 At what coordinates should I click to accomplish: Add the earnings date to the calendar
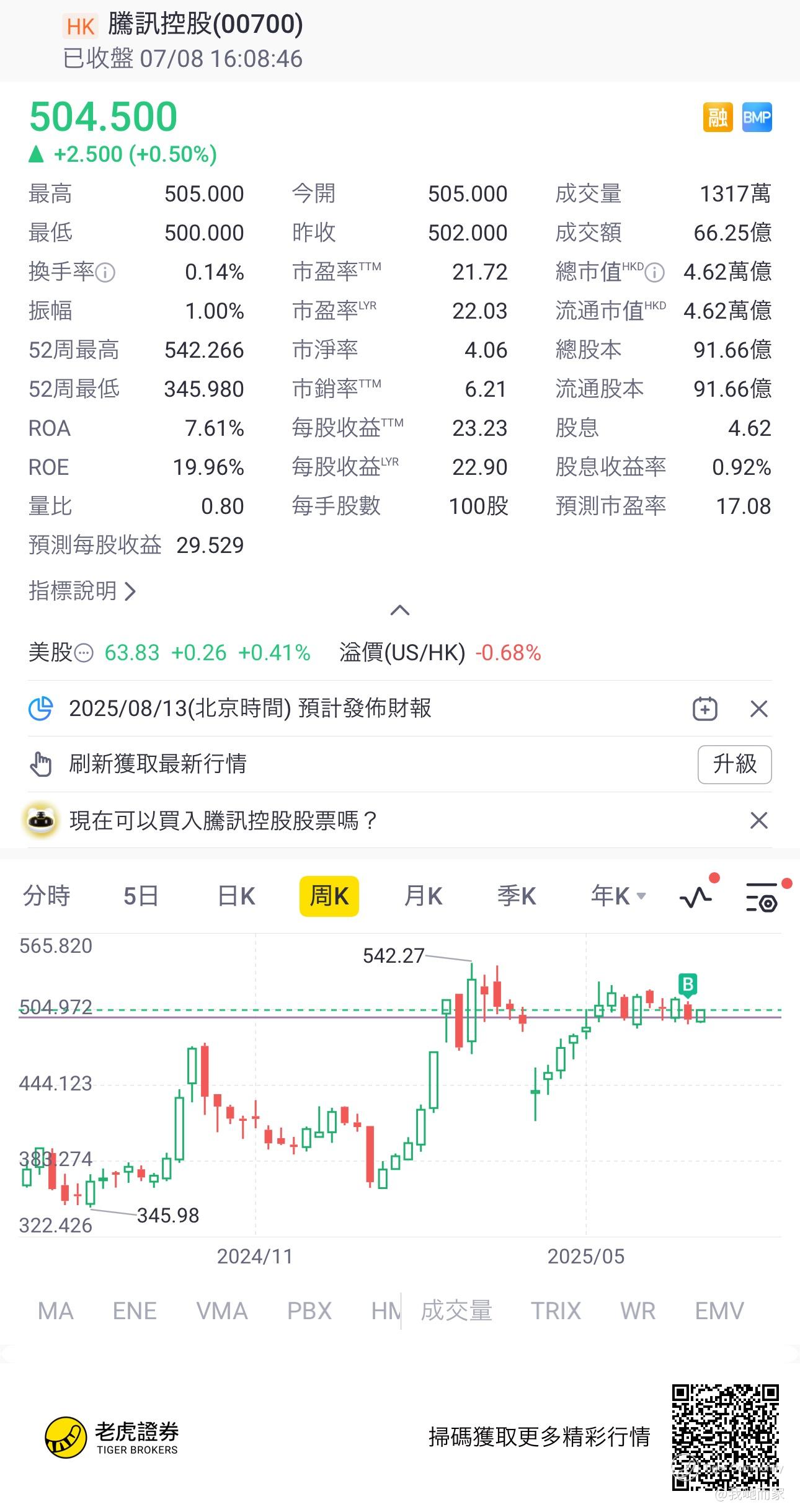pyautogui.click(x=704, y=709)
